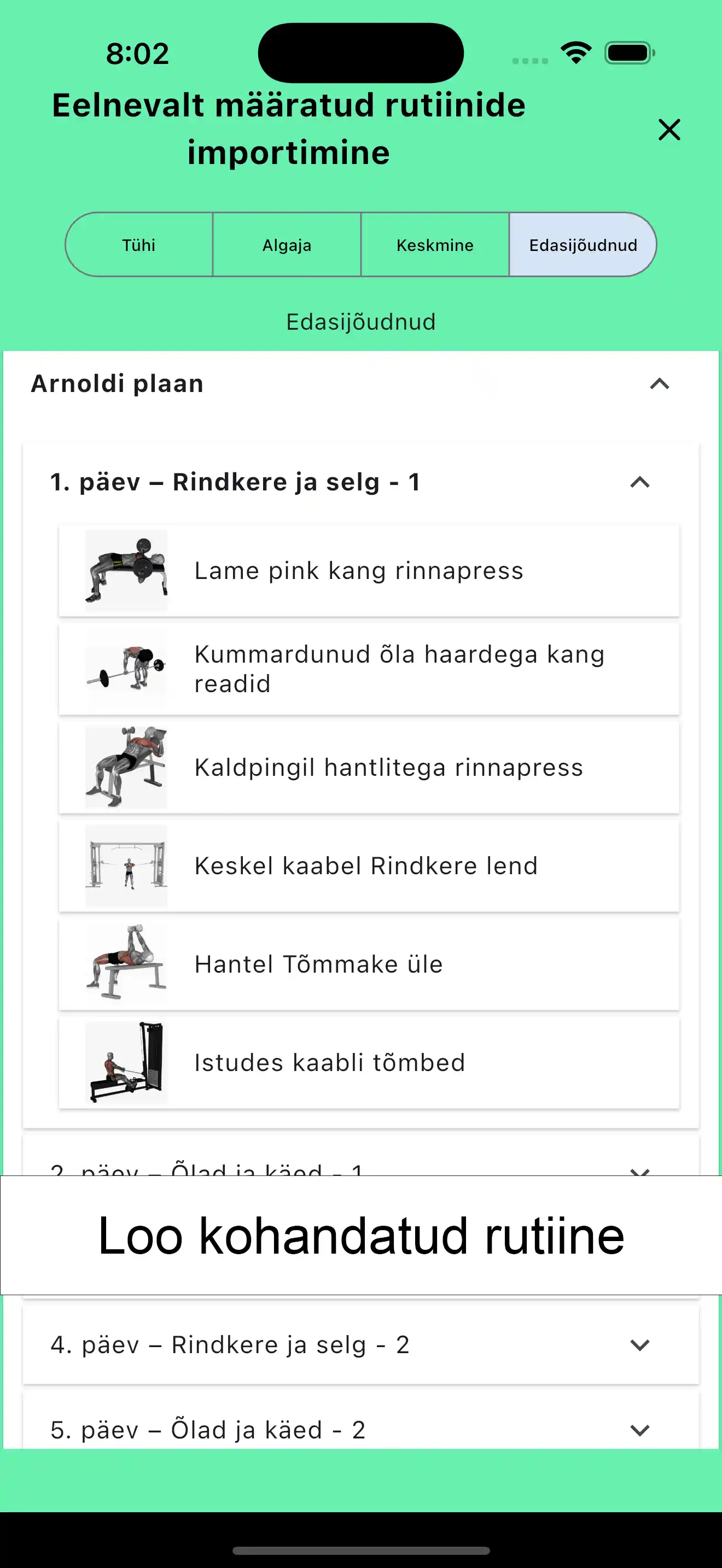Tap Loo kohandatud rutiine button
This screenshot has width=722, height=1568.
[x=361, y=1236]
